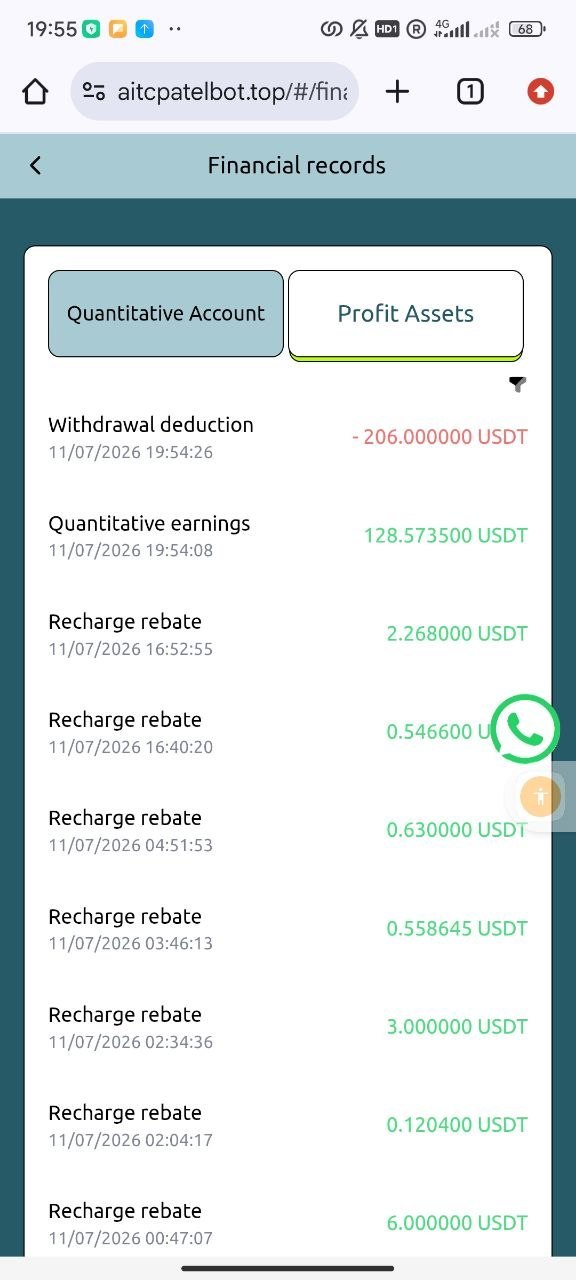Go back from Financial records
Screen dimensions: 576x1280
pyautogui.click(x=36, y=165)
